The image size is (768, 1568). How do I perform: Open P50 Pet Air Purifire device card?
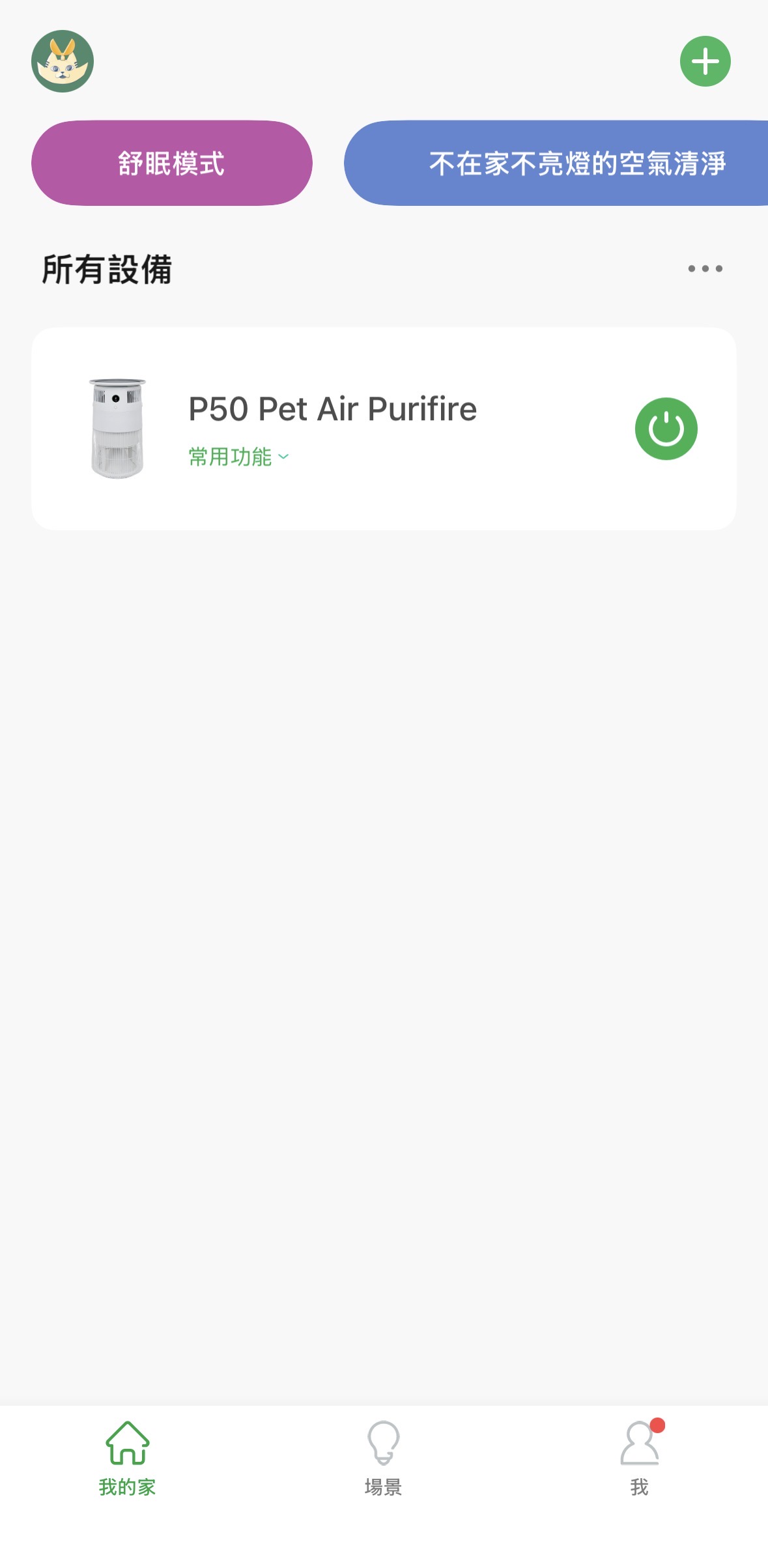point(384,427)
